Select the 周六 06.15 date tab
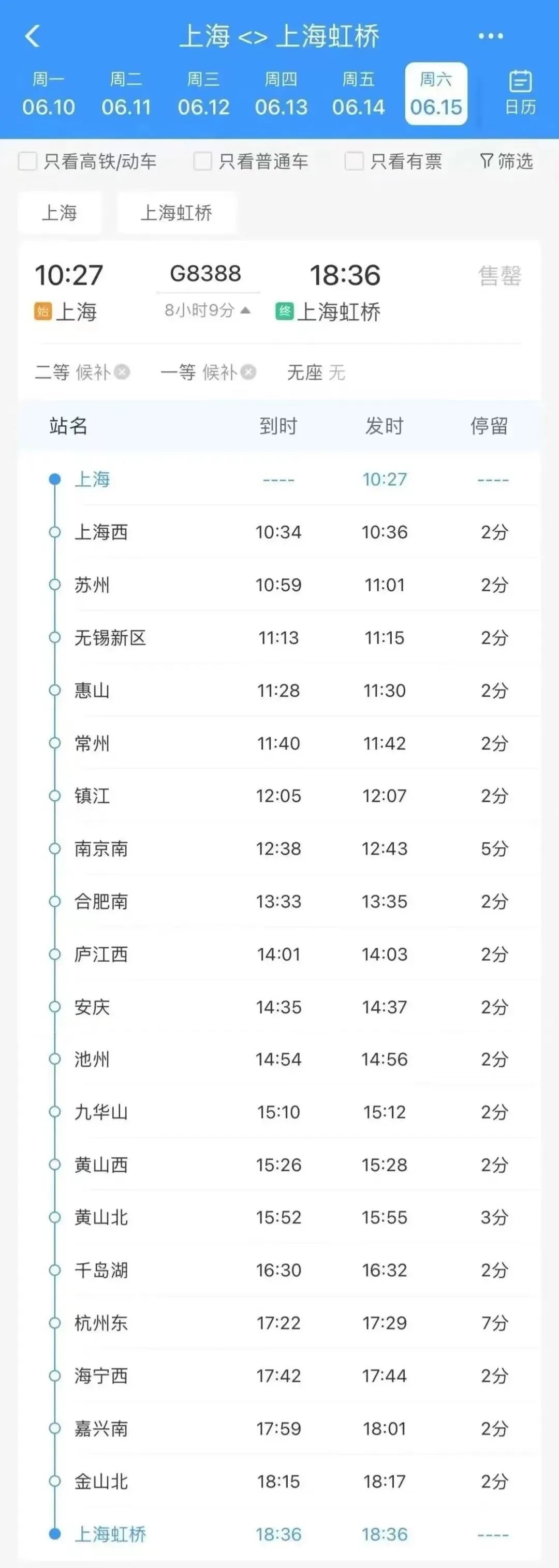The height and width of the screenshot is (1568, 559). (436, 94)
